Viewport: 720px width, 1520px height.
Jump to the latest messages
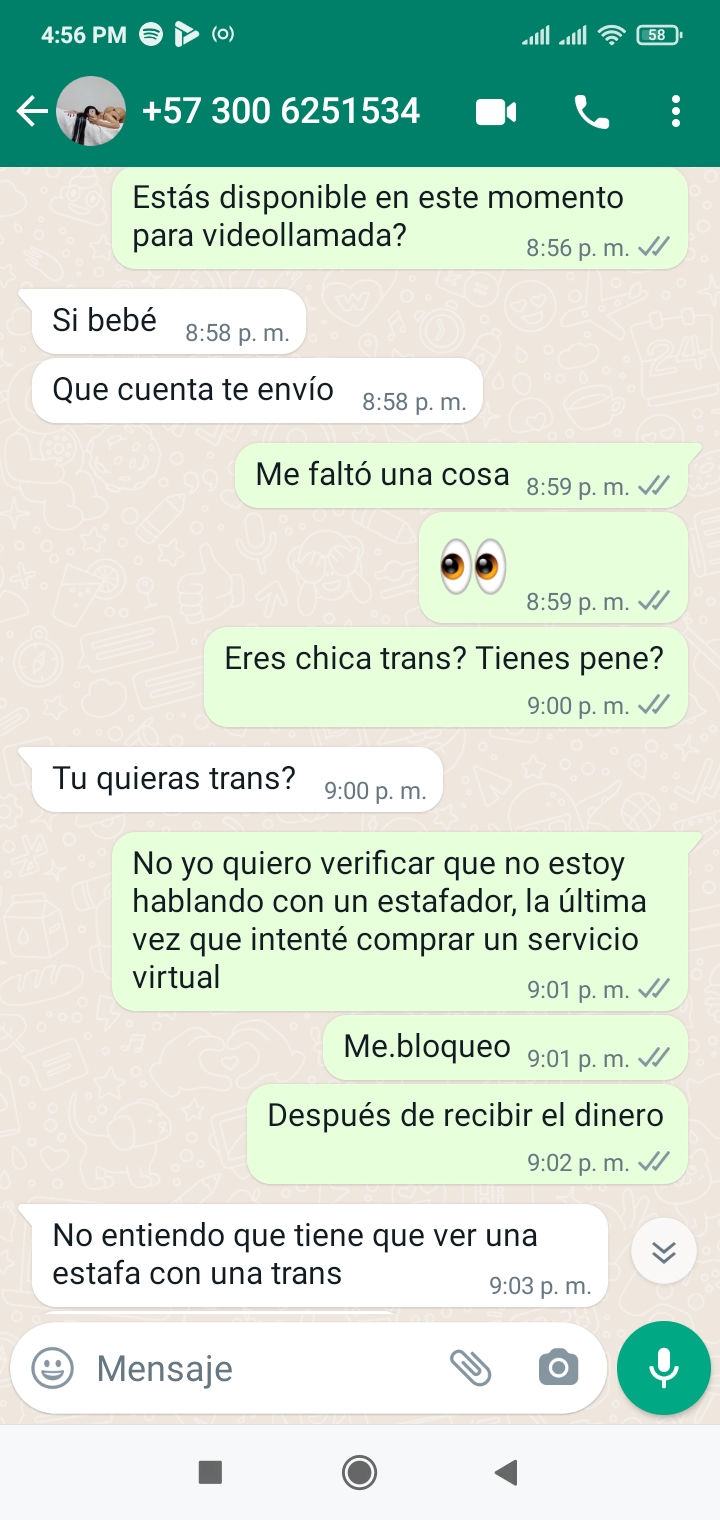tap(664, 1251)
